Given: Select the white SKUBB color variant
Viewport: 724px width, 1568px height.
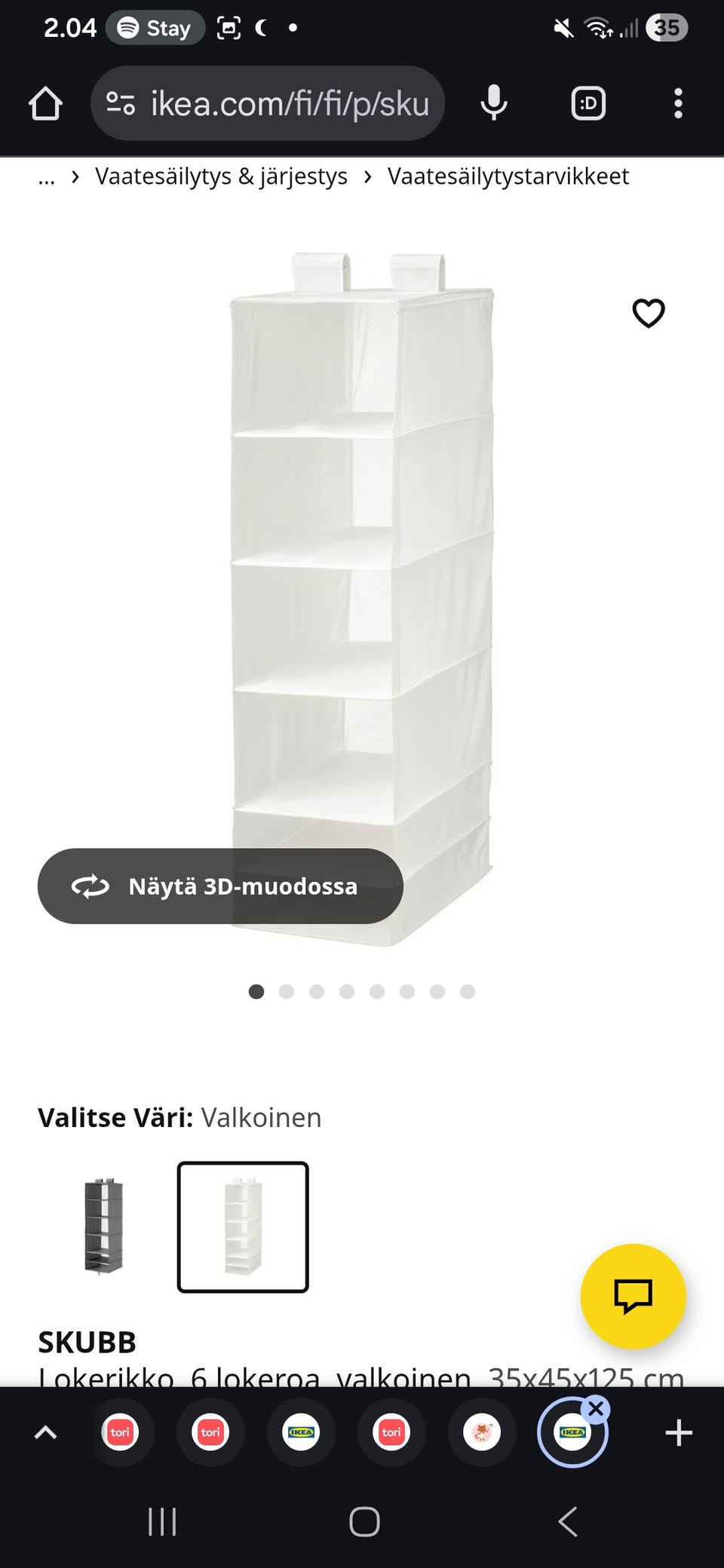Looking at the screenshot, I should click(243, 1227).
